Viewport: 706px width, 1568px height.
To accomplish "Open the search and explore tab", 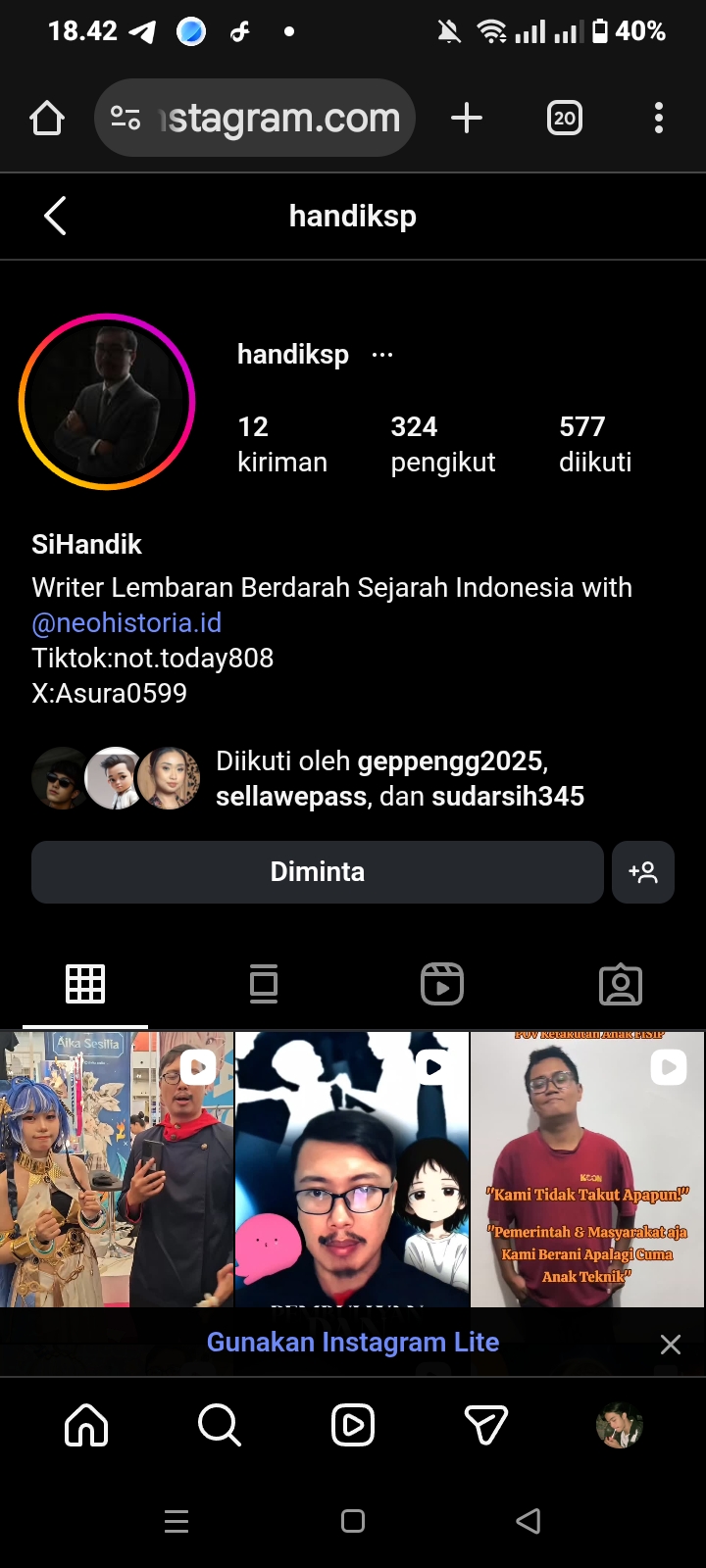I will (219, 1425).
